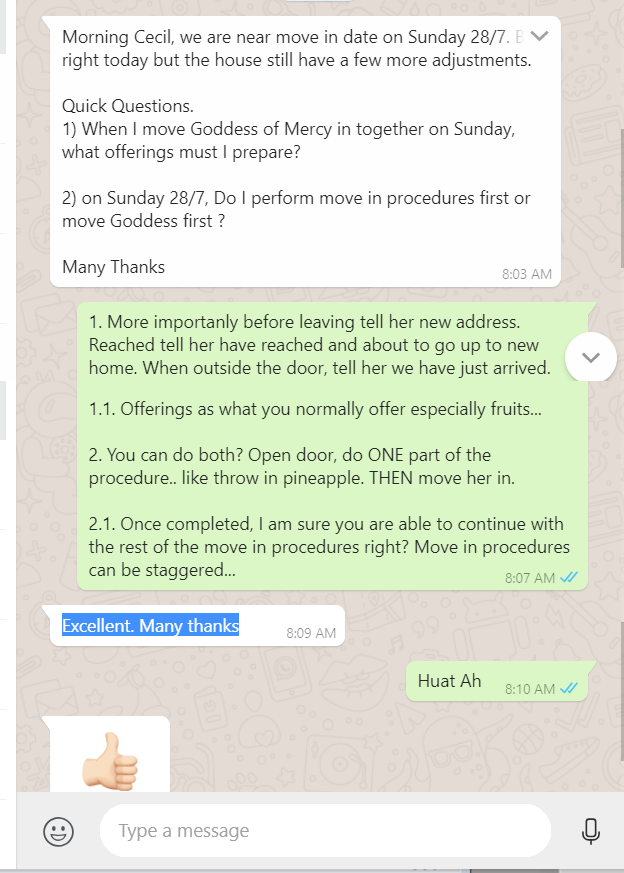Tap the Type a message field

point(325,831)
